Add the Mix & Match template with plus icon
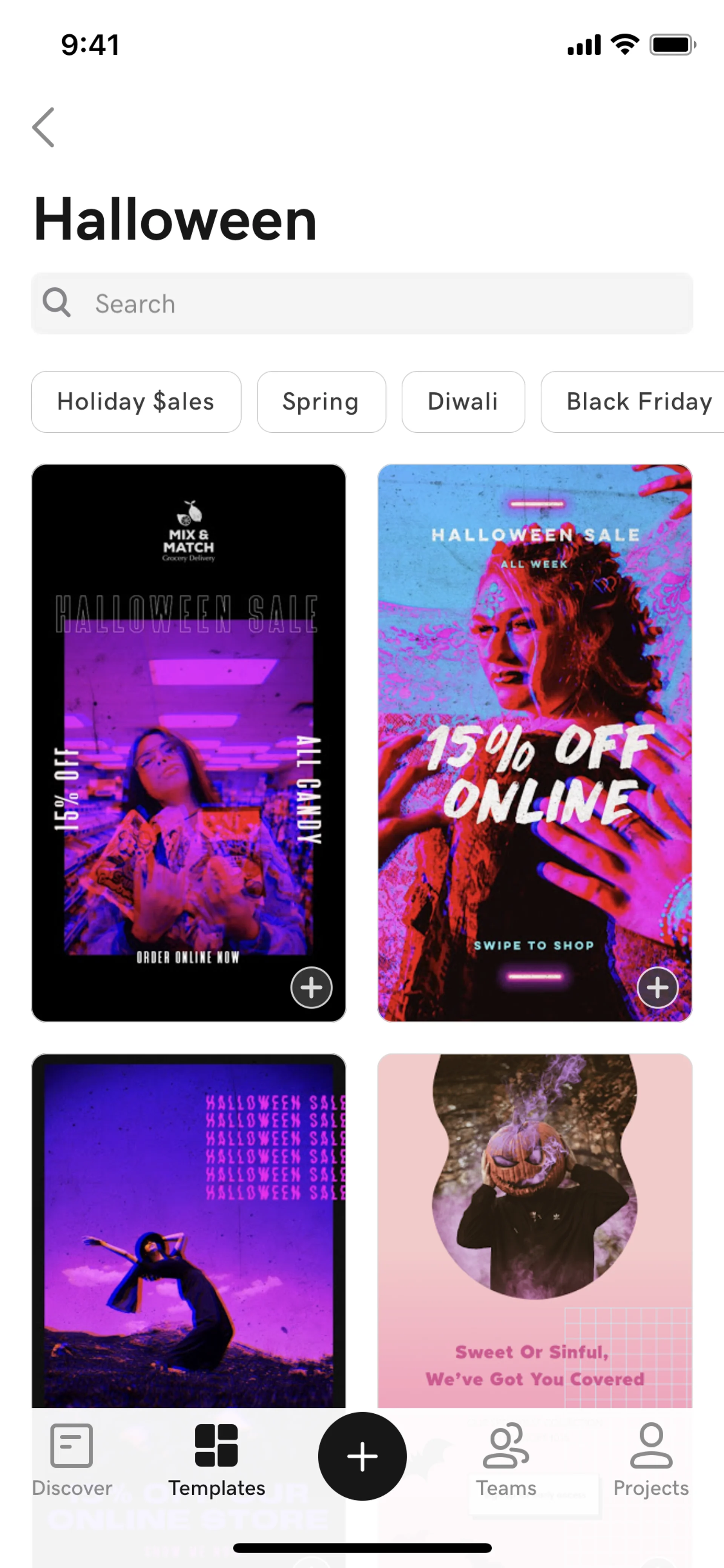The height and width of the screenshot is (1568, 724). pos(311,987)
